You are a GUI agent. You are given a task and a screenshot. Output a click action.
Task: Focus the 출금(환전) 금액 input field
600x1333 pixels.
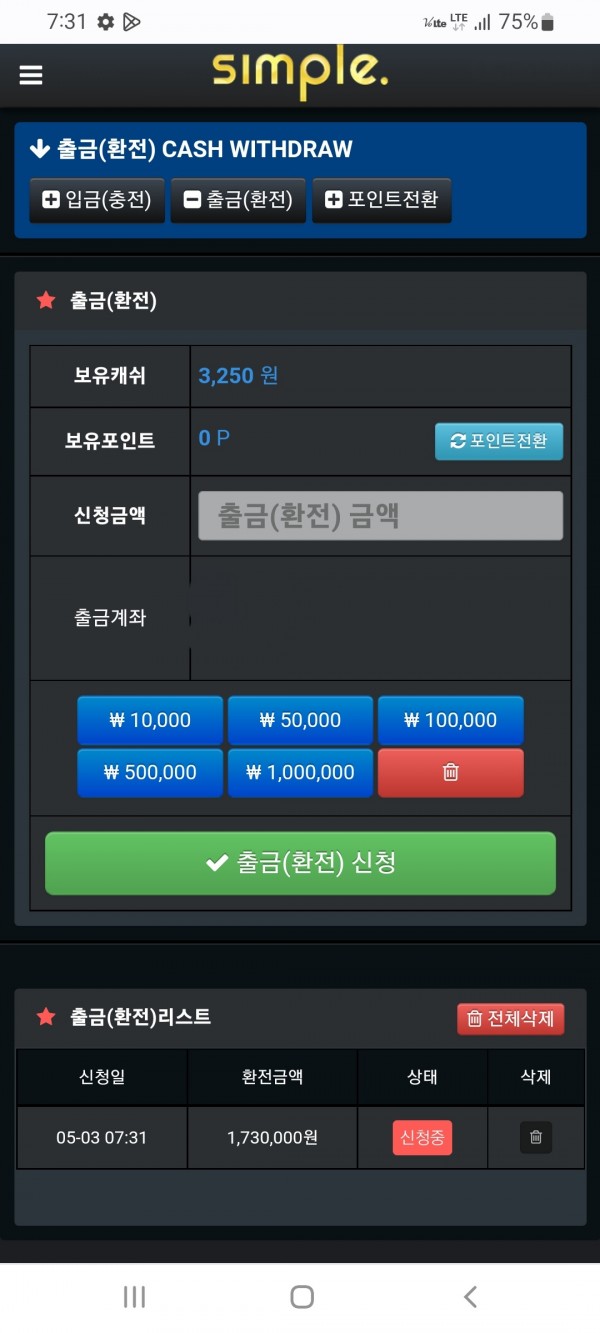click(380, 516)
